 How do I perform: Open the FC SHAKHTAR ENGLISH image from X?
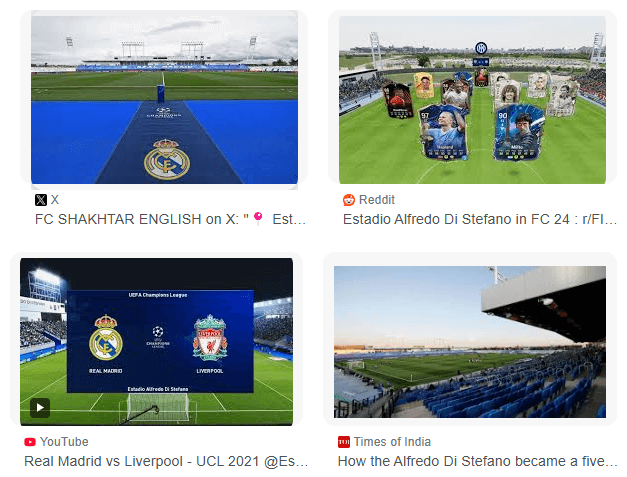click(164, 98)
